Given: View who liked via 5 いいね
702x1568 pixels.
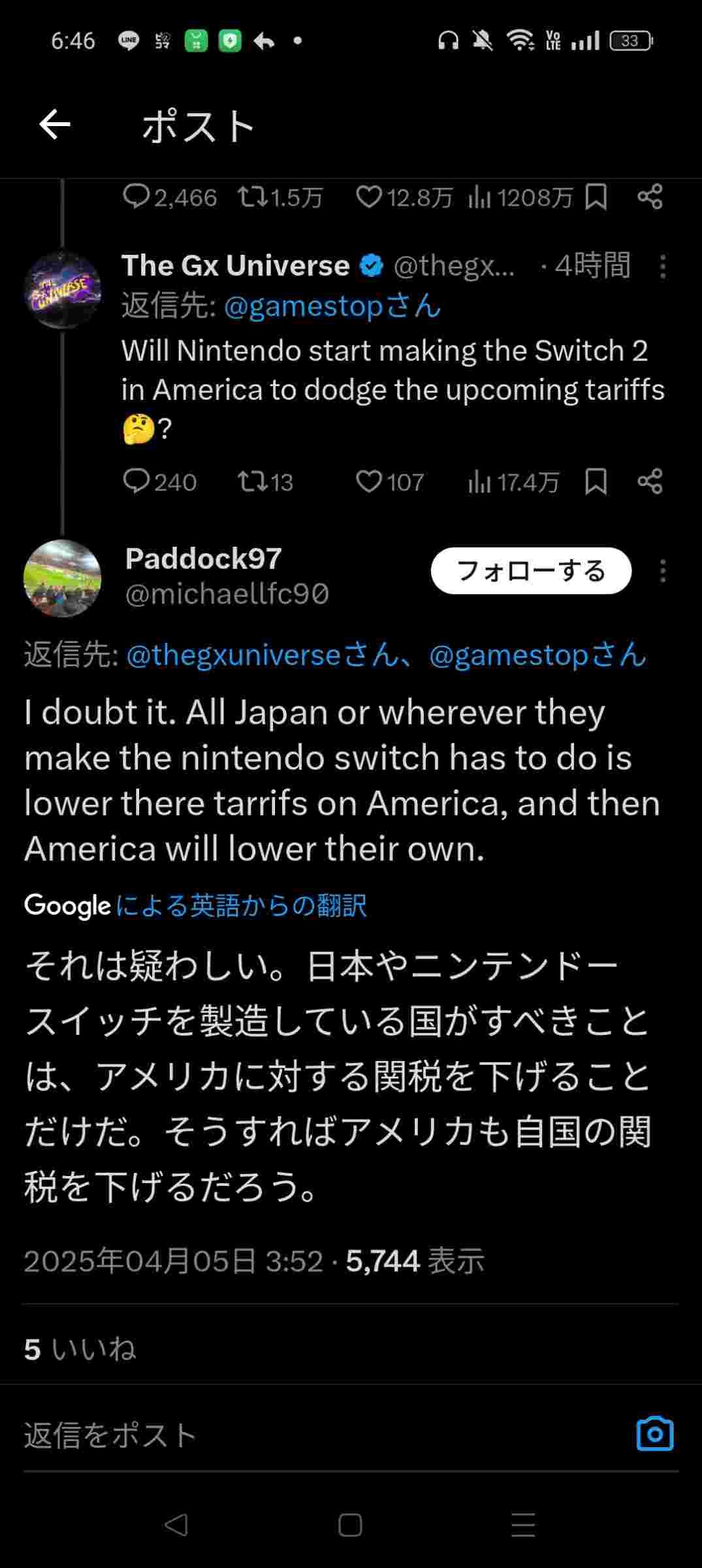Looking at the screenshot, I should 80,1350.
